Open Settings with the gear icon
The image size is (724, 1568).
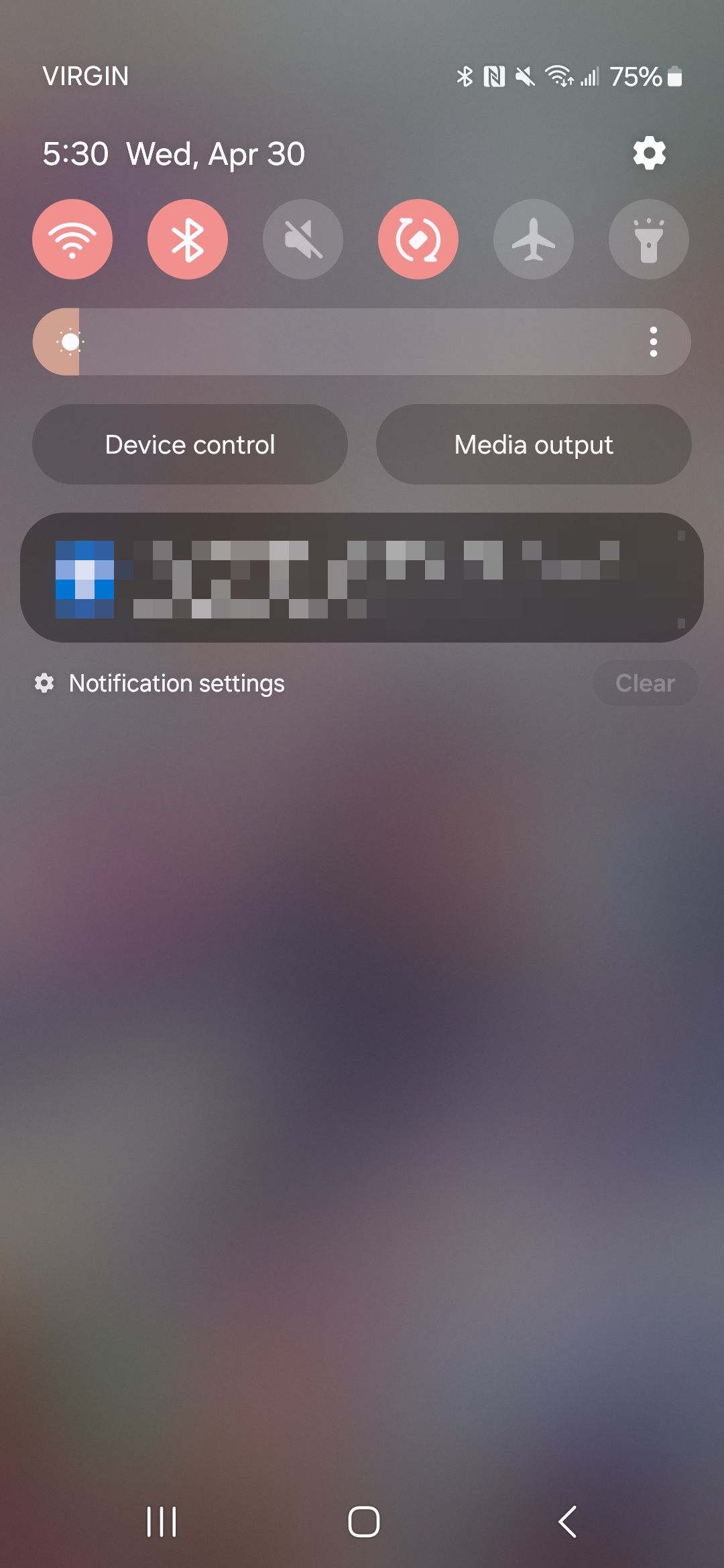coord(648,153)
